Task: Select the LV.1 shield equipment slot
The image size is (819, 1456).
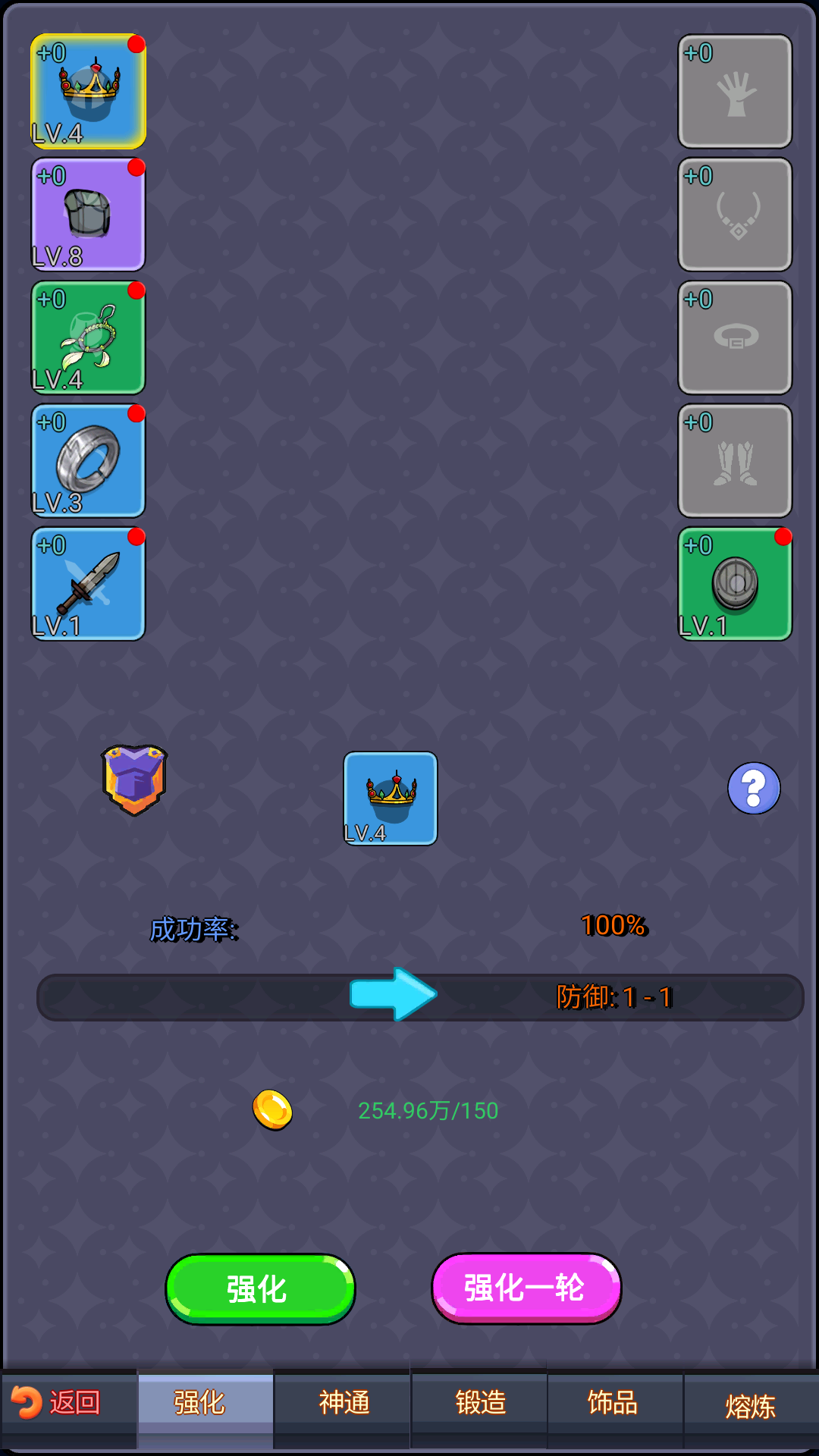Action: [x=733, y=583]
